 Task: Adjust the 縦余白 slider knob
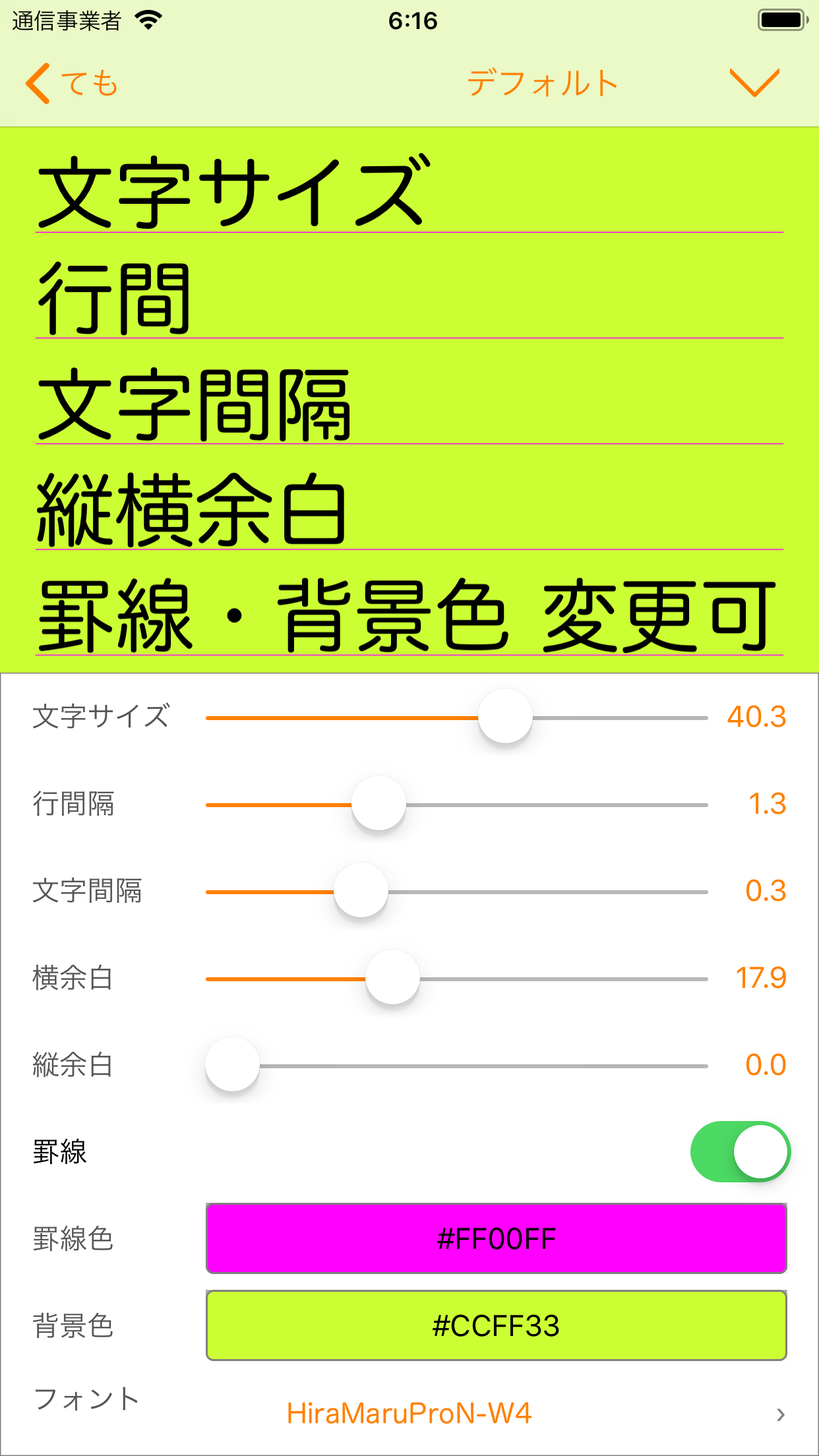pyautogui.click(x=232, y=1064)
